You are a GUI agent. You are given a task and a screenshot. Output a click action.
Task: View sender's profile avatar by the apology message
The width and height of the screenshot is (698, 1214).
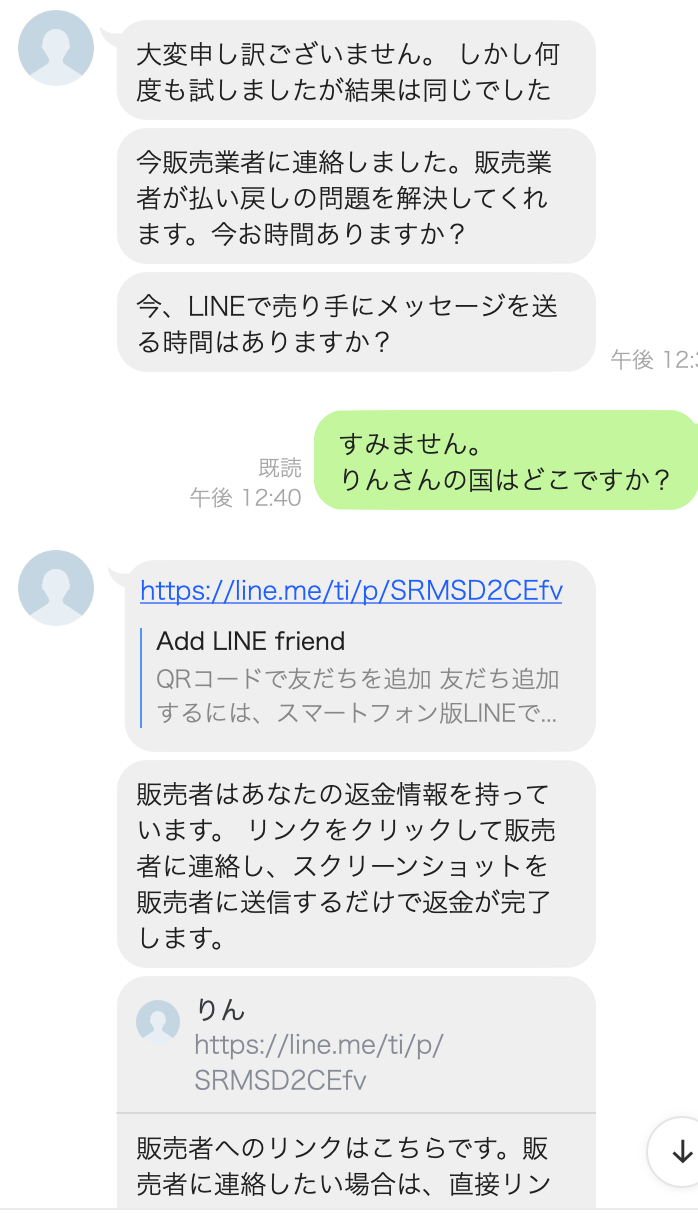tap(56, 48)
